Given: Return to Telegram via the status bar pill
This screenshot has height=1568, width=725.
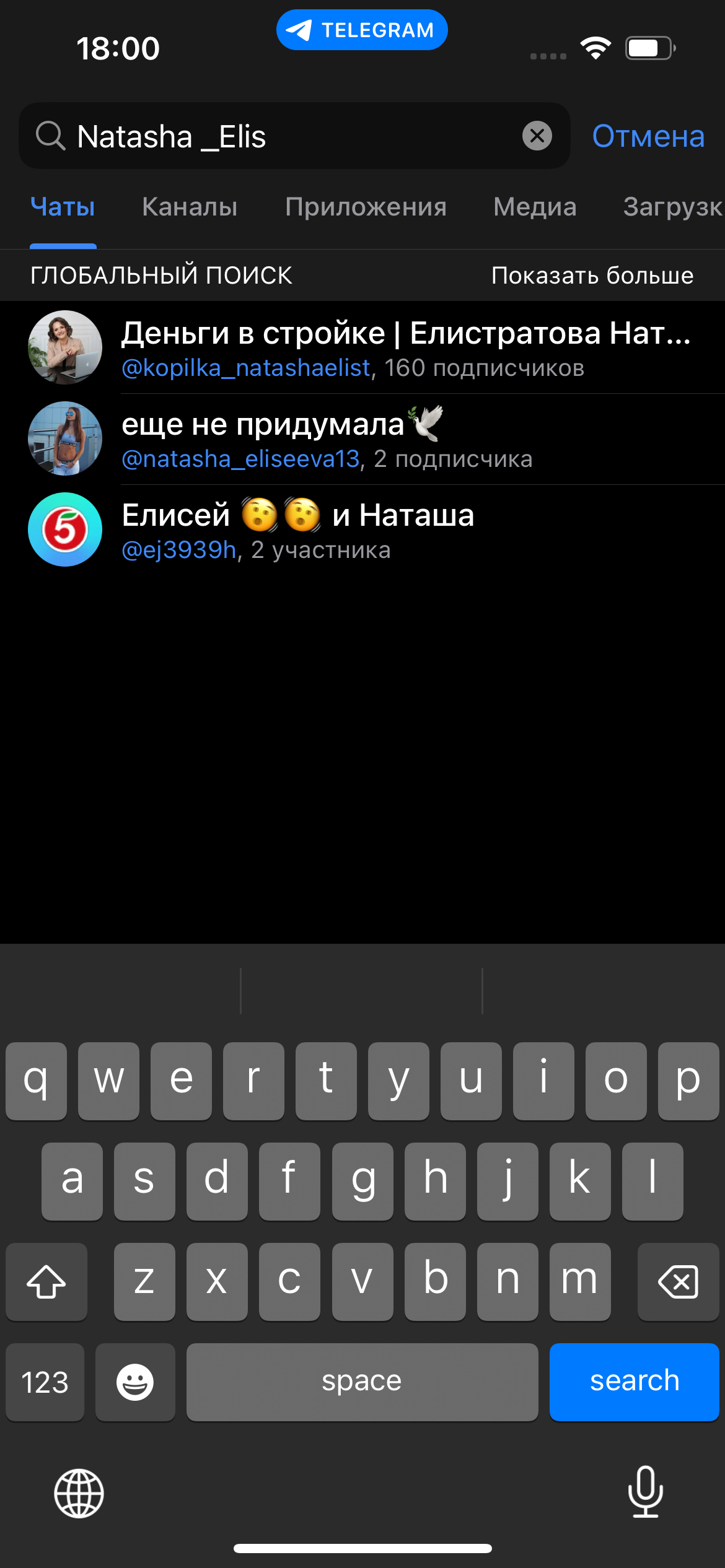Looking at the screenshot, I should tap(362, 30).
